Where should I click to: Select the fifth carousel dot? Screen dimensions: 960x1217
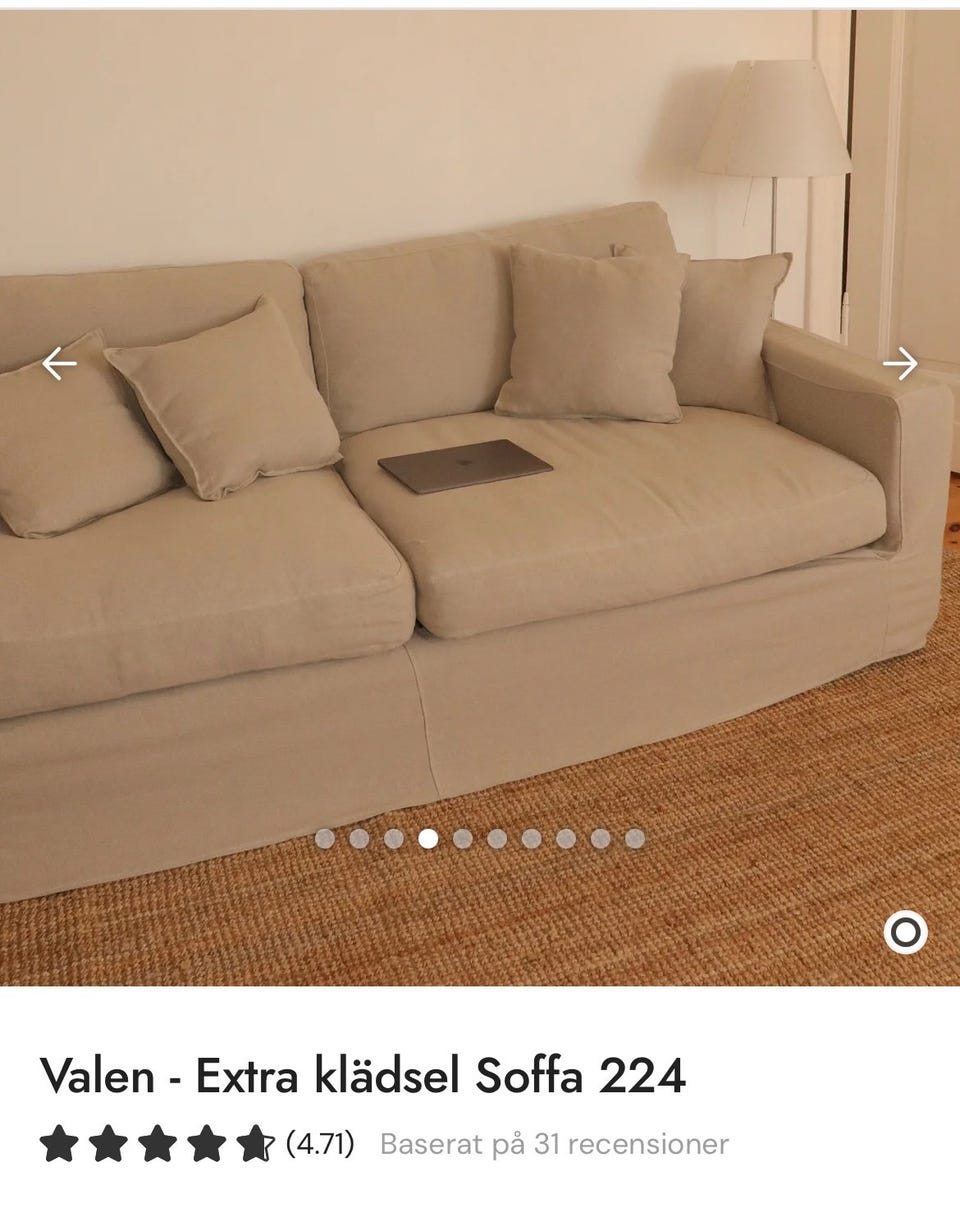pyautogui.click(x=466, y=840)
